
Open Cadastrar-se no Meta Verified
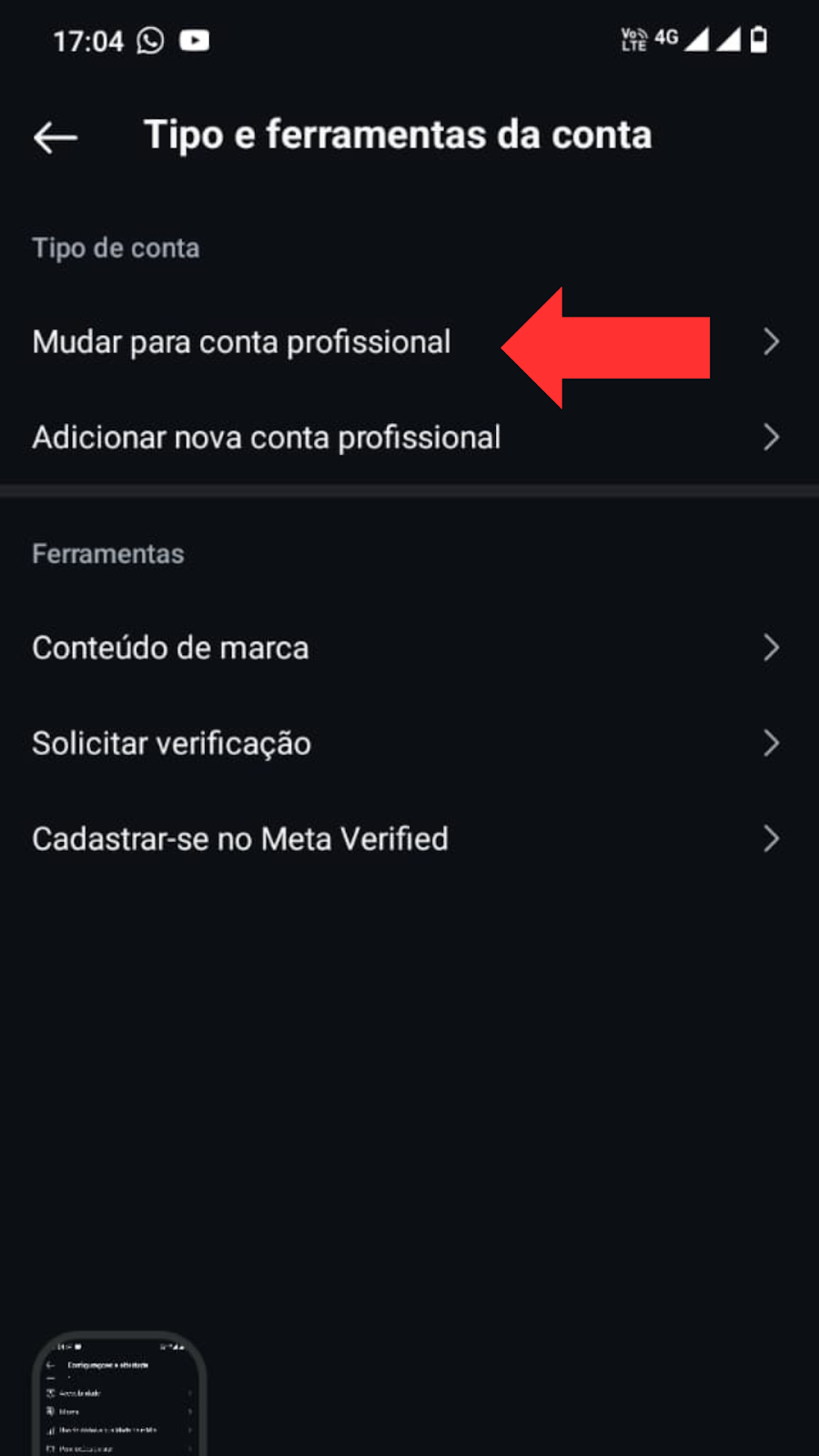click(409, 839)
